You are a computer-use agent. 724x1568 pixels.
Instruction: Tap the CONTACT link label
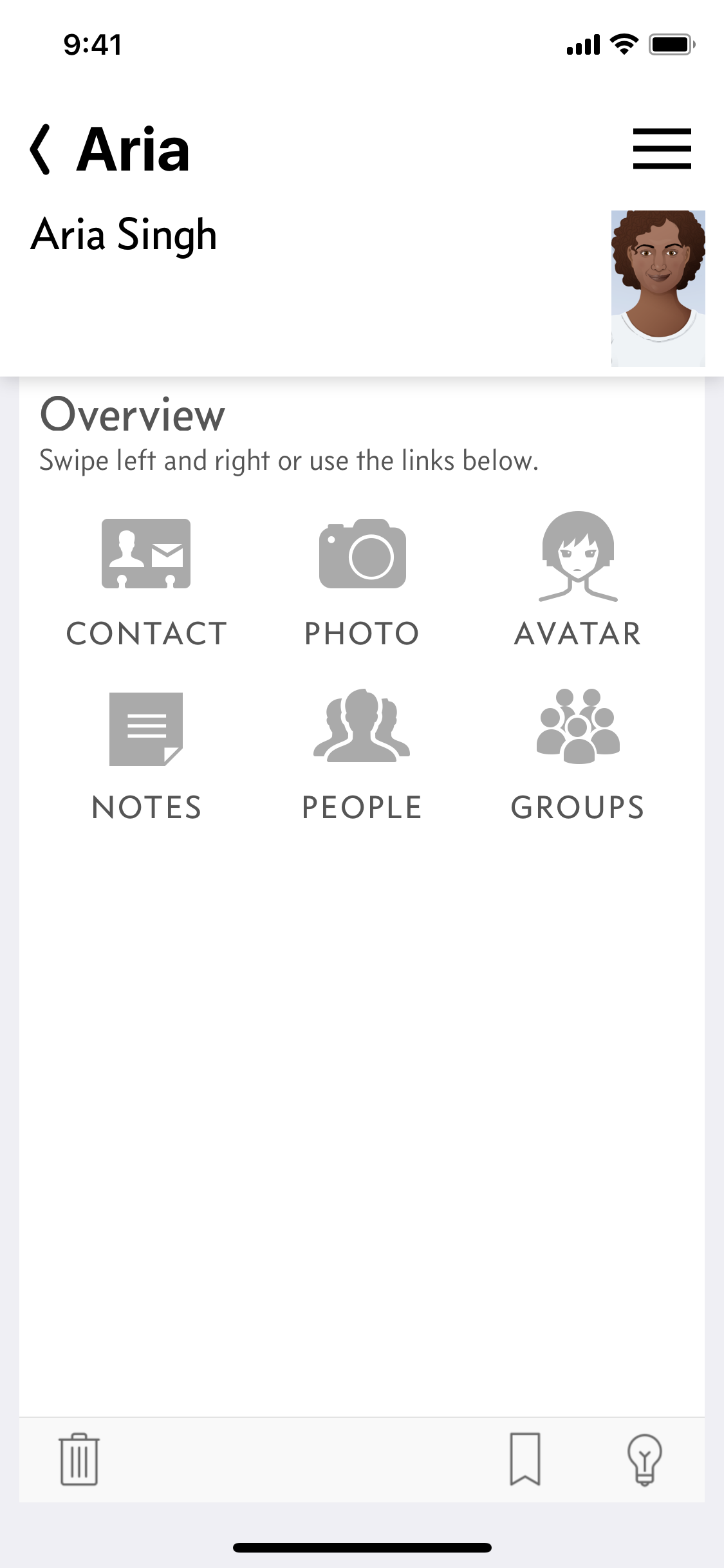[147, 633]
